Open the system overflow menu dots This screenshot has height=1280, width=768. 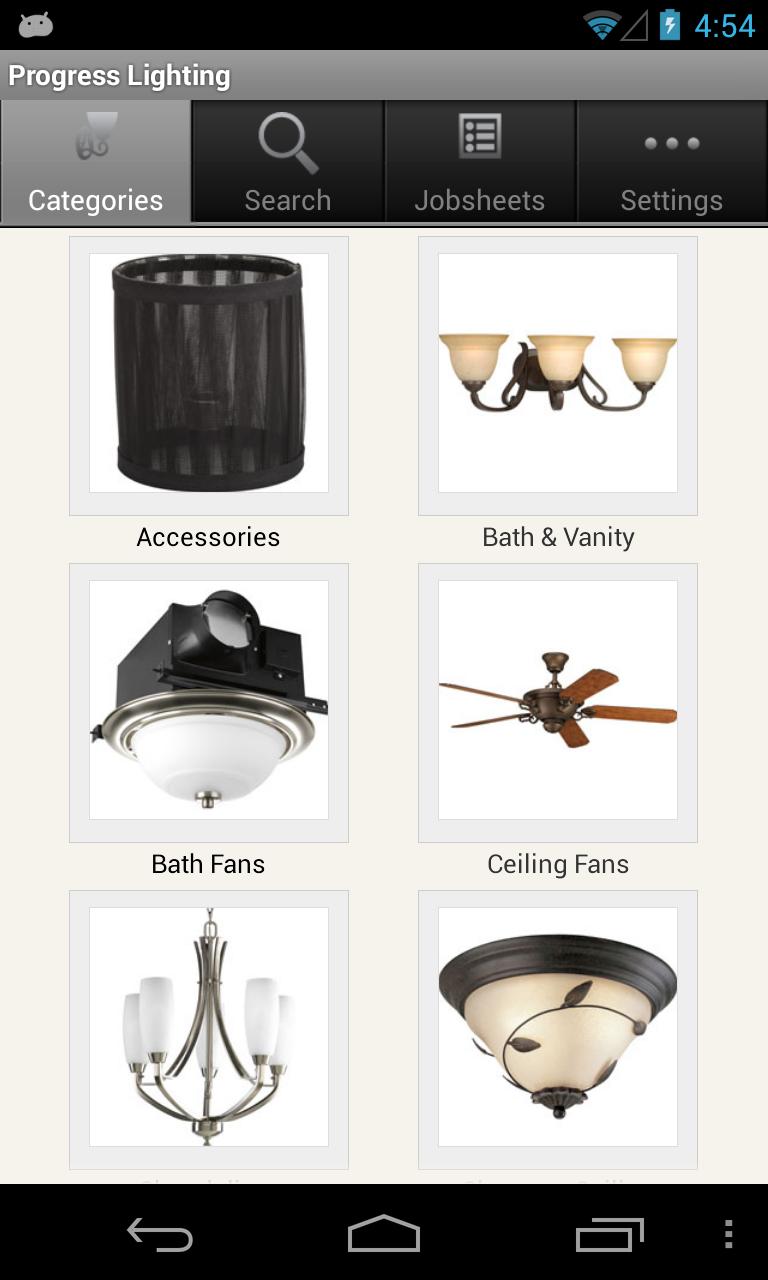click(x=728, y=1235)
